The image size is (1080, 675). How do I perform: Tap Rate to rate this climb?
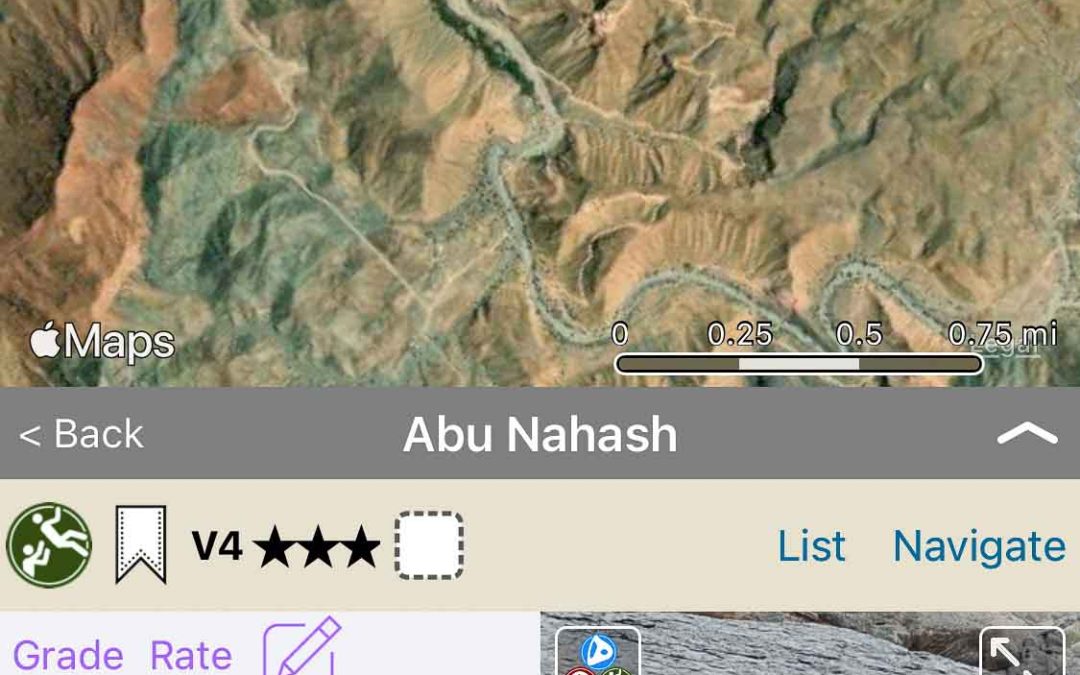(191, 655)
